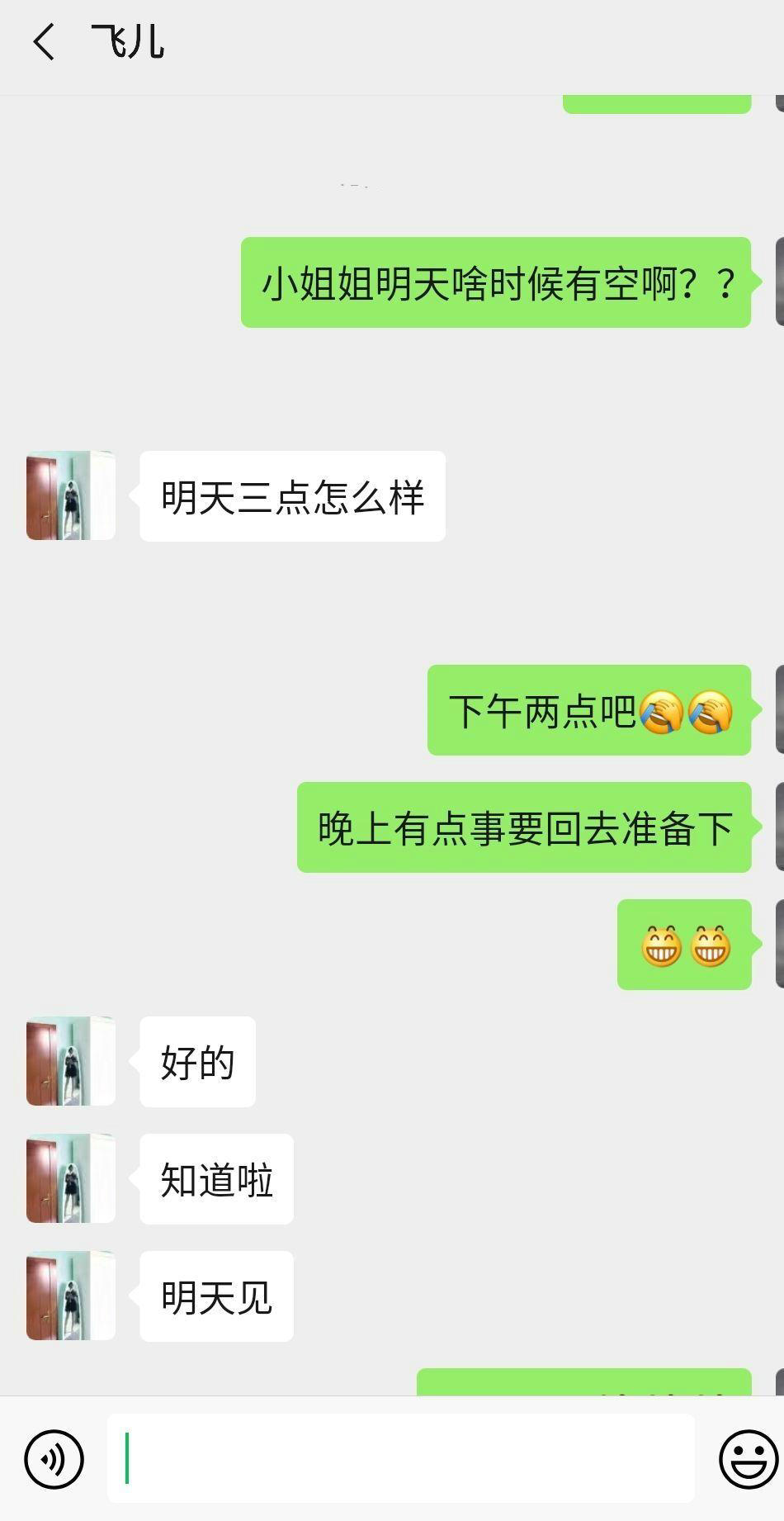The width and height of the screenshot is (784, 1521).
Task: Tap the back arrow to leave chat
Action: click(x=43, y=43)
